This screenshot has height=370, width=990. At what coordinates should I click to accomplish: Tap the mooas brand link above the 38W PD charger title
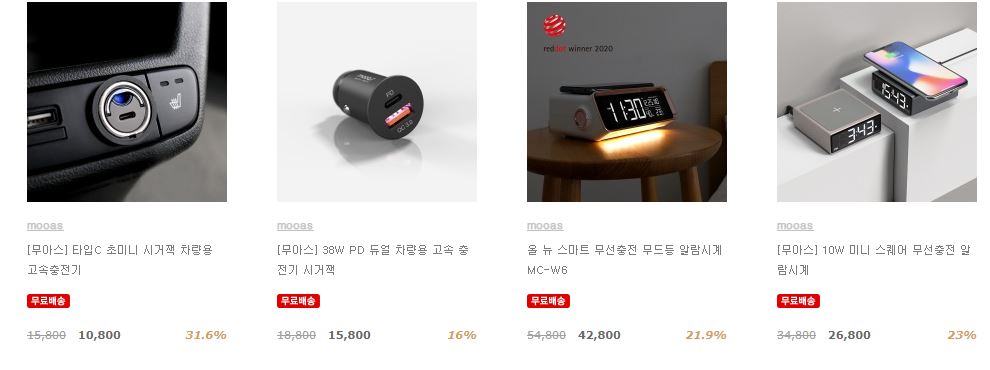point(295,226)
